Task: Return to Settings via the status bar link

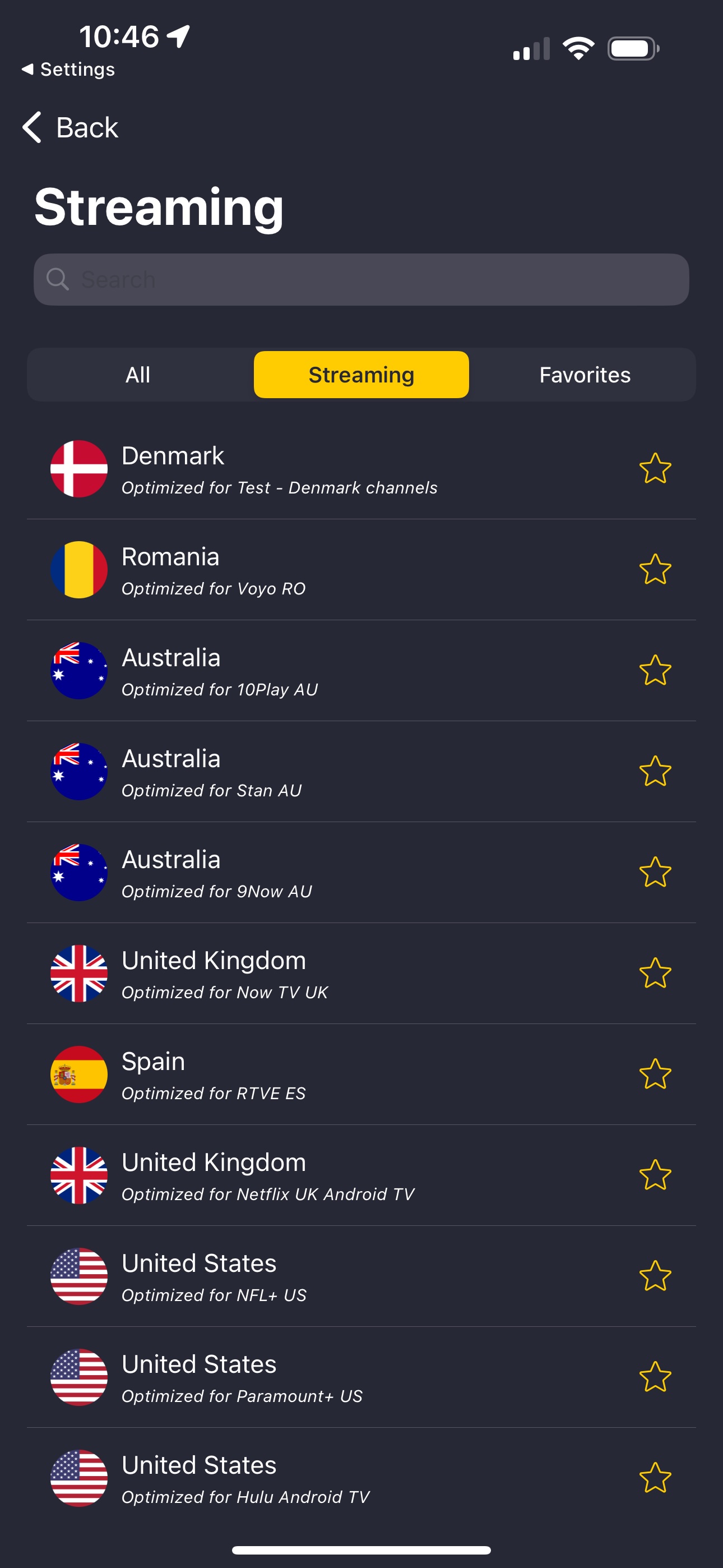Action: click(x=68, y=69)
